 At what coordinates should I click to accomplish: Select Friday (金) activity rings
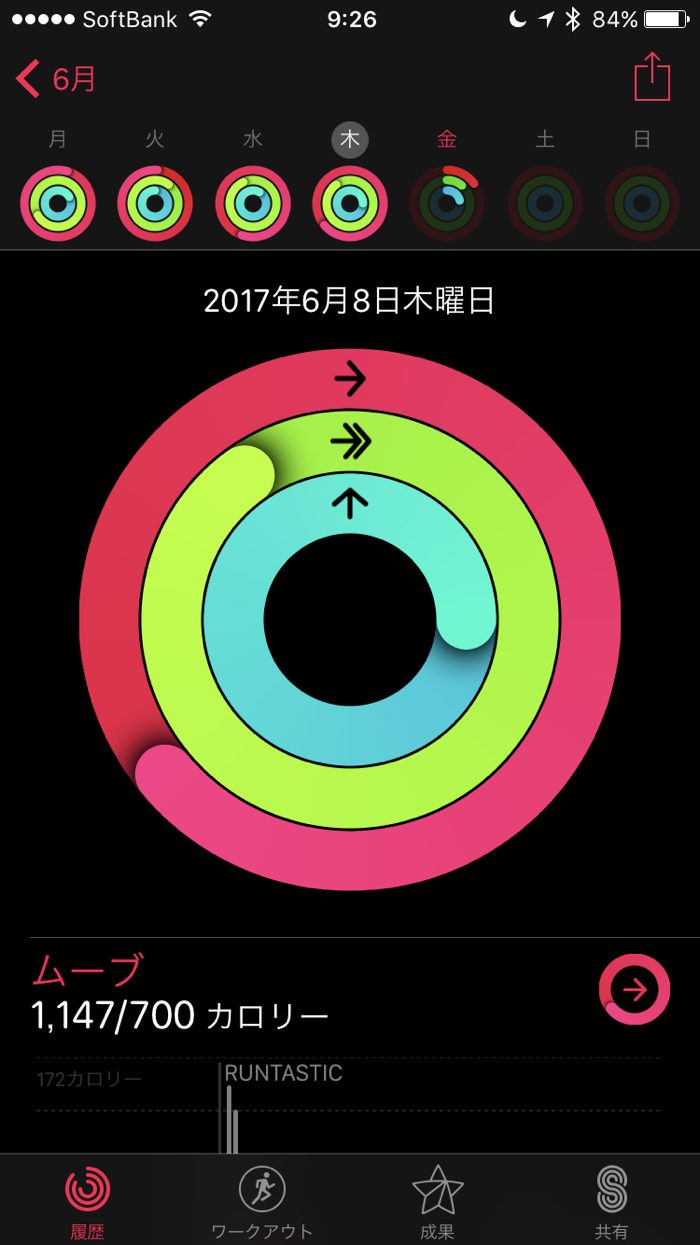pyautogui.click(x=447, y=203)
